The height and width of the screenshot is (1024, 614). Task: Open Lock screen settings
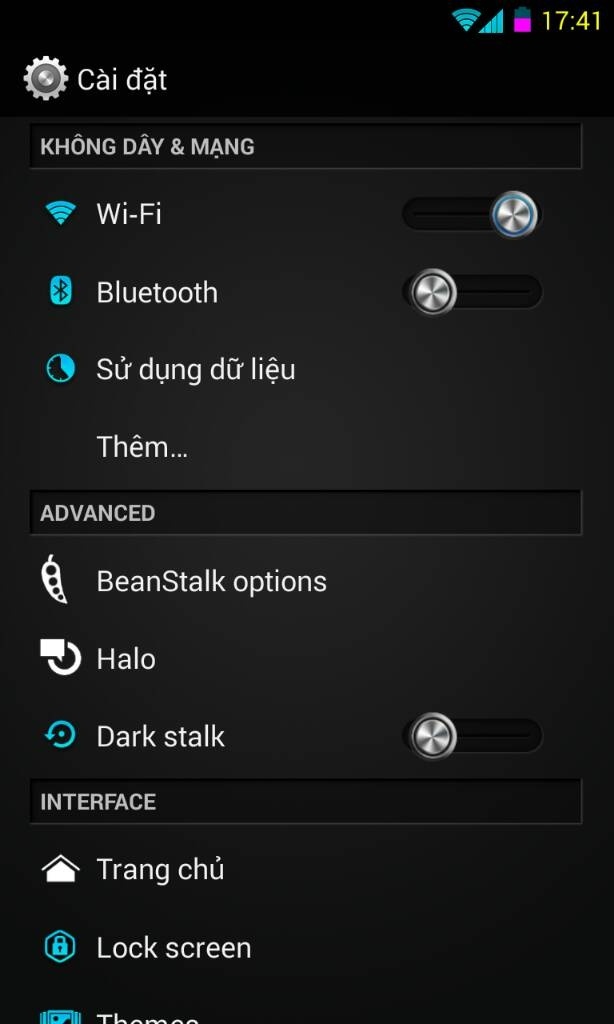(306, 948)
